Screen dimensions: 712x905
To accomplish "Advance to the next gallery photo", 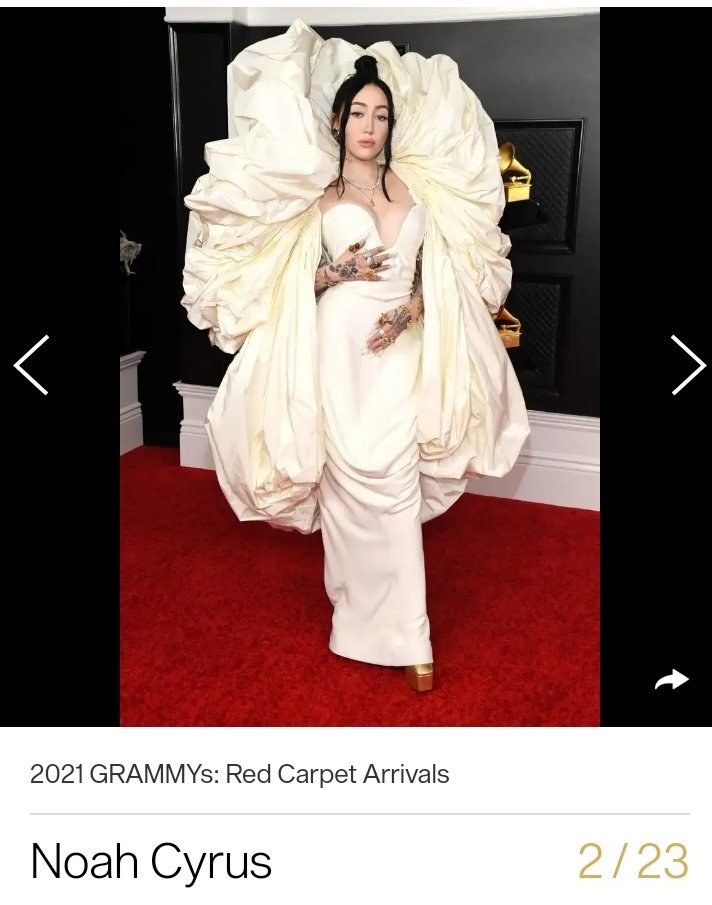I will pos(688,365).
